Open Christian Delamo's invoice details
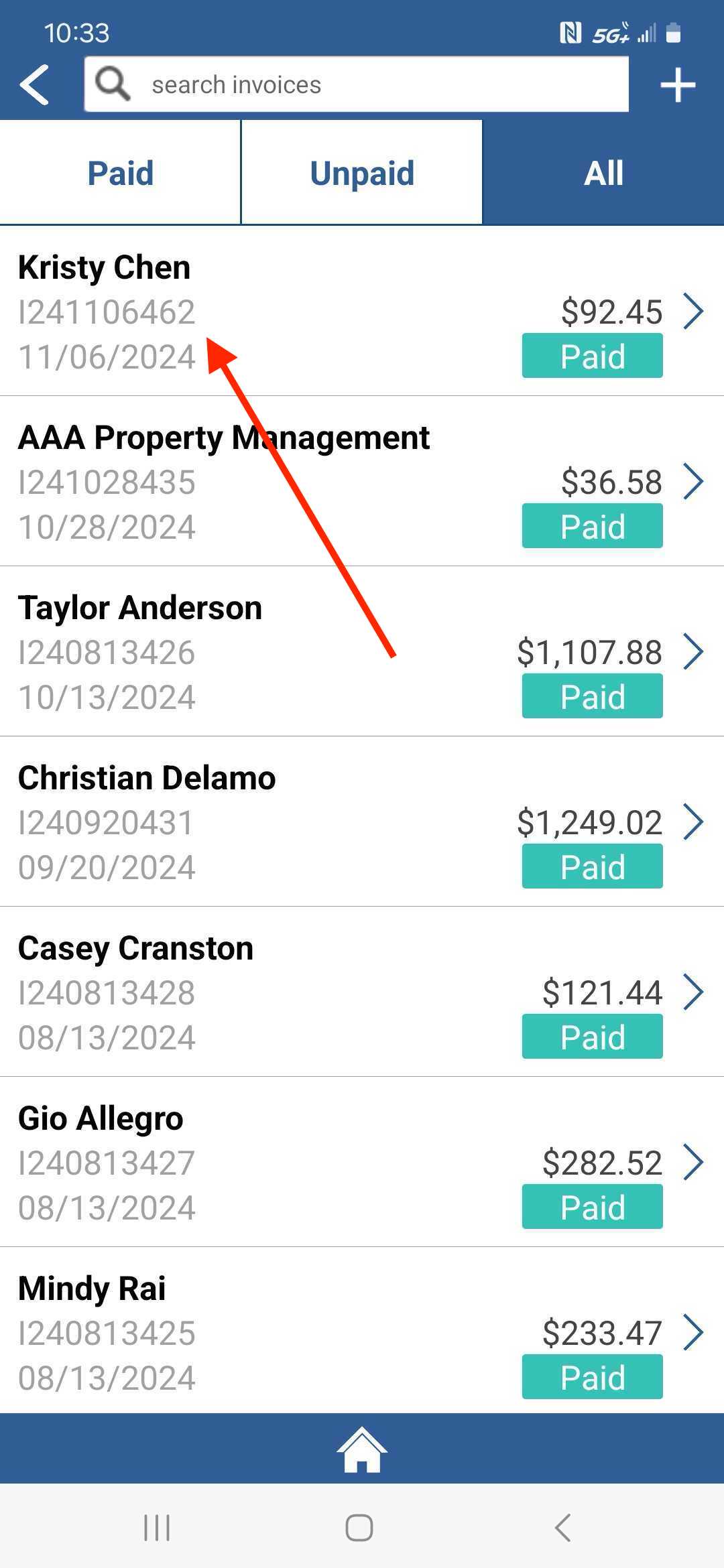This screenshot has width=724, height=1568. click(695, 821)
